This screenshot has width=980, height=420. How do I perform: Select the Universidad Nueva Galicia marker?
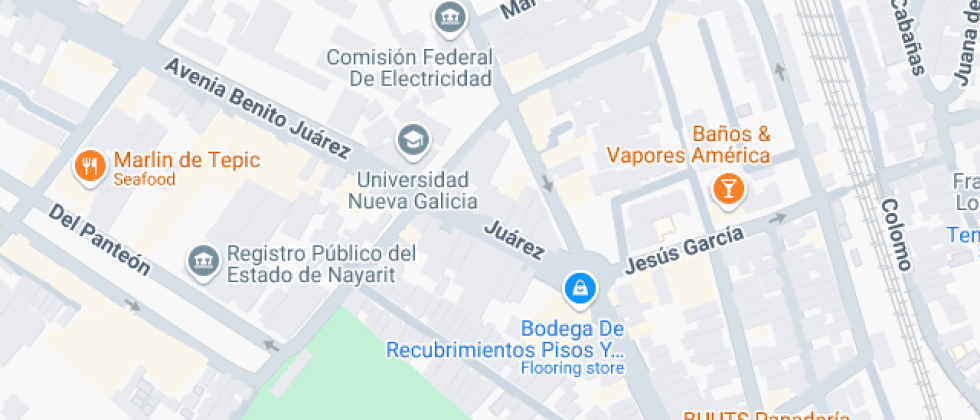coord(412,141)
